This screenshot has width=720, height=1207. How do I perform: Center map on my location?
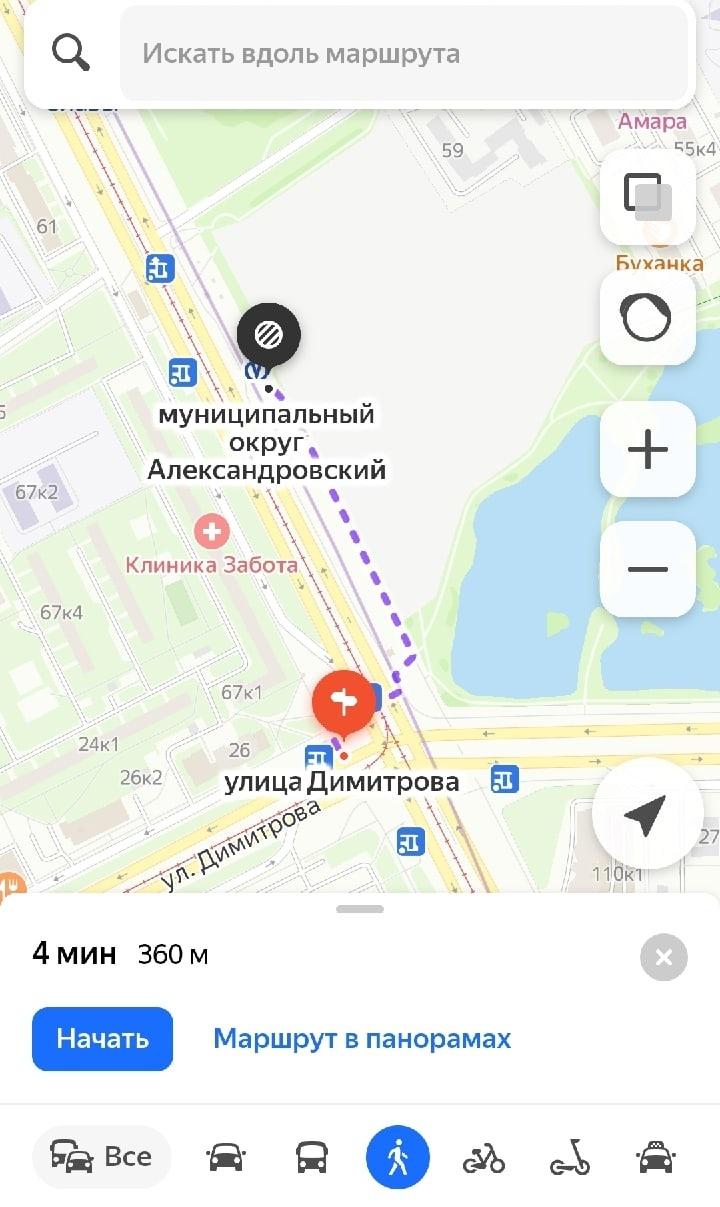pos(646,816)
